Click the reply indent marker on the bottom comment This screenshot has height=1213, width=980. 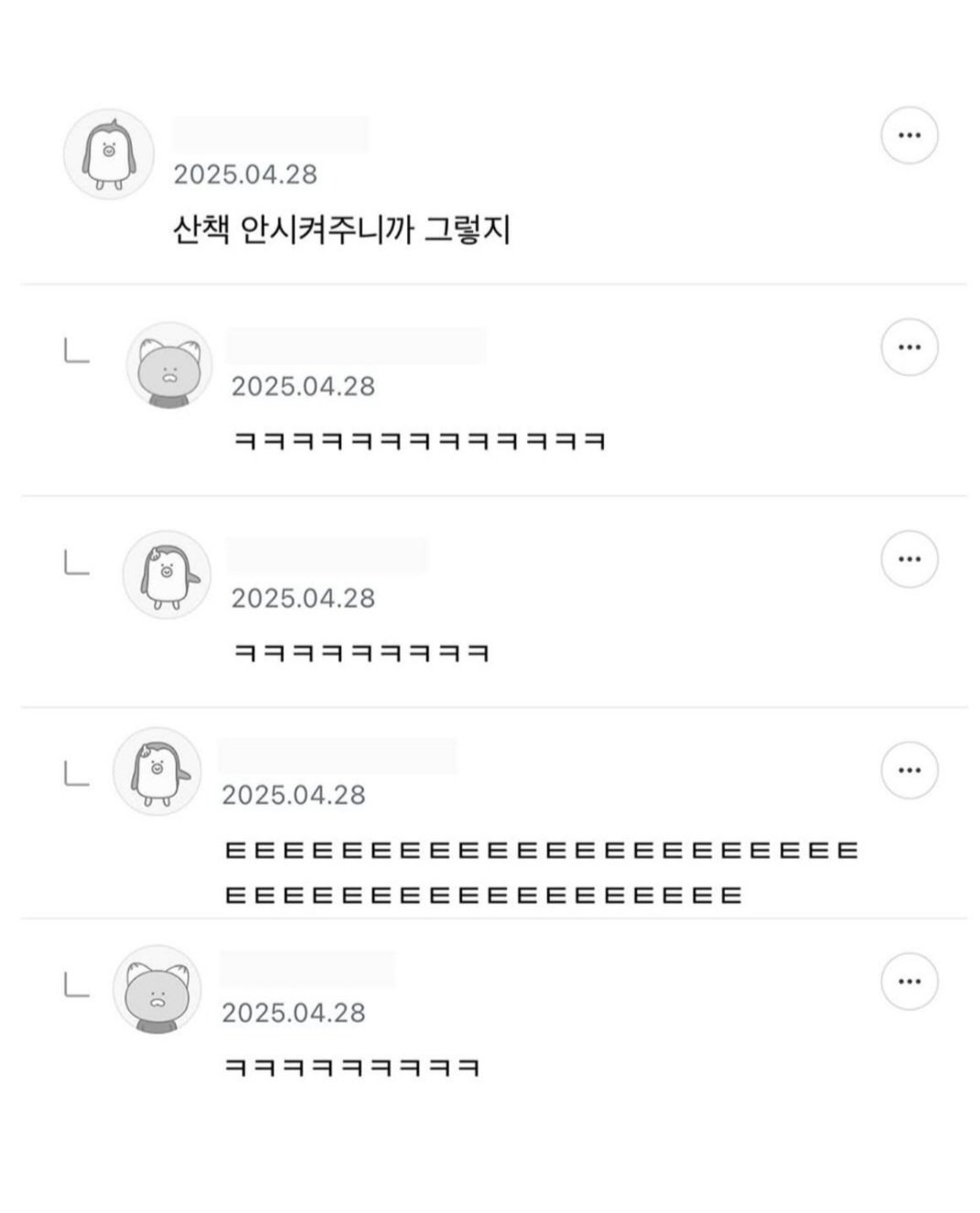point(75,983)
